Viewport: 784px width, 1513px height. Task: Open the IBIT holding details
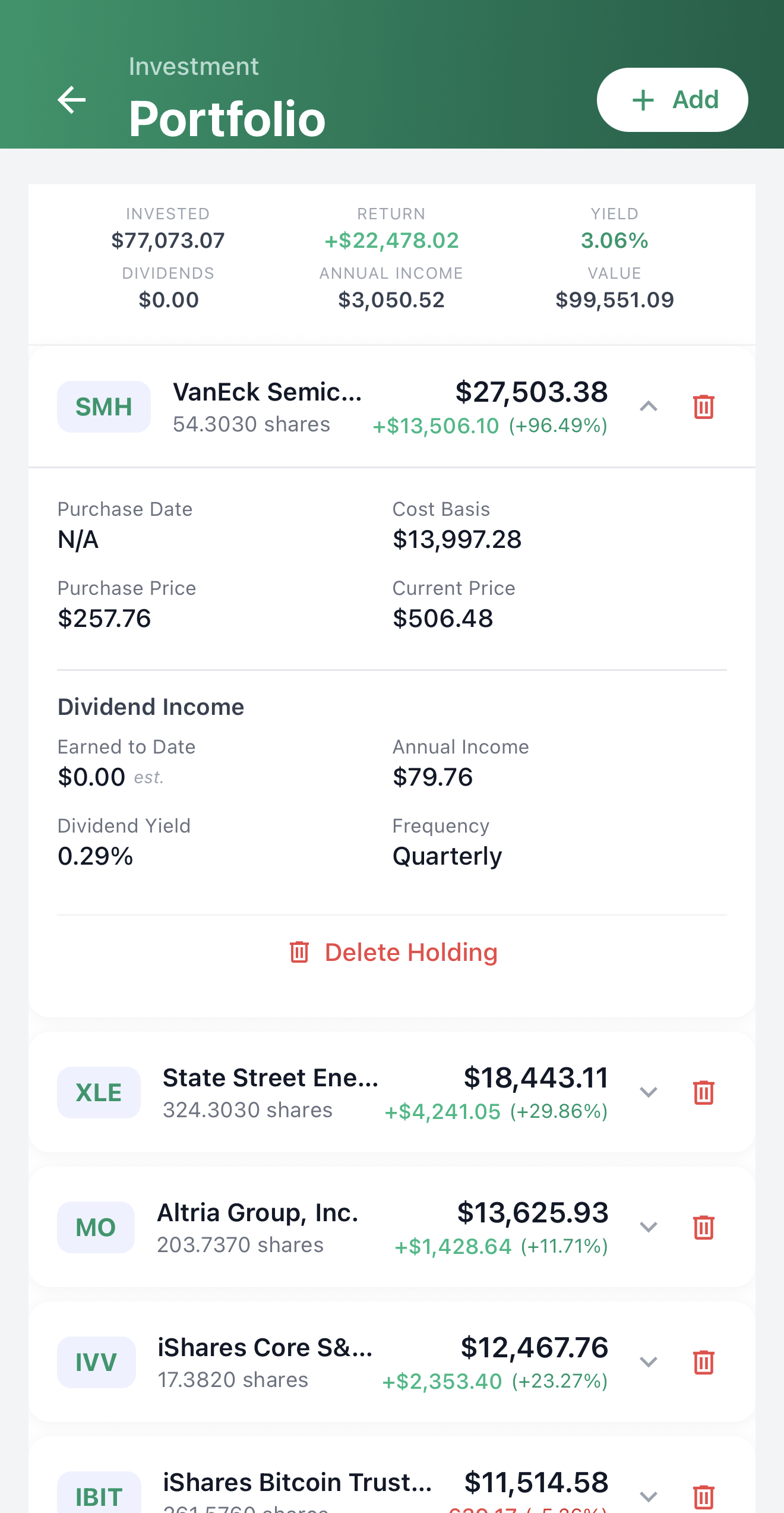coord(649,1498)
